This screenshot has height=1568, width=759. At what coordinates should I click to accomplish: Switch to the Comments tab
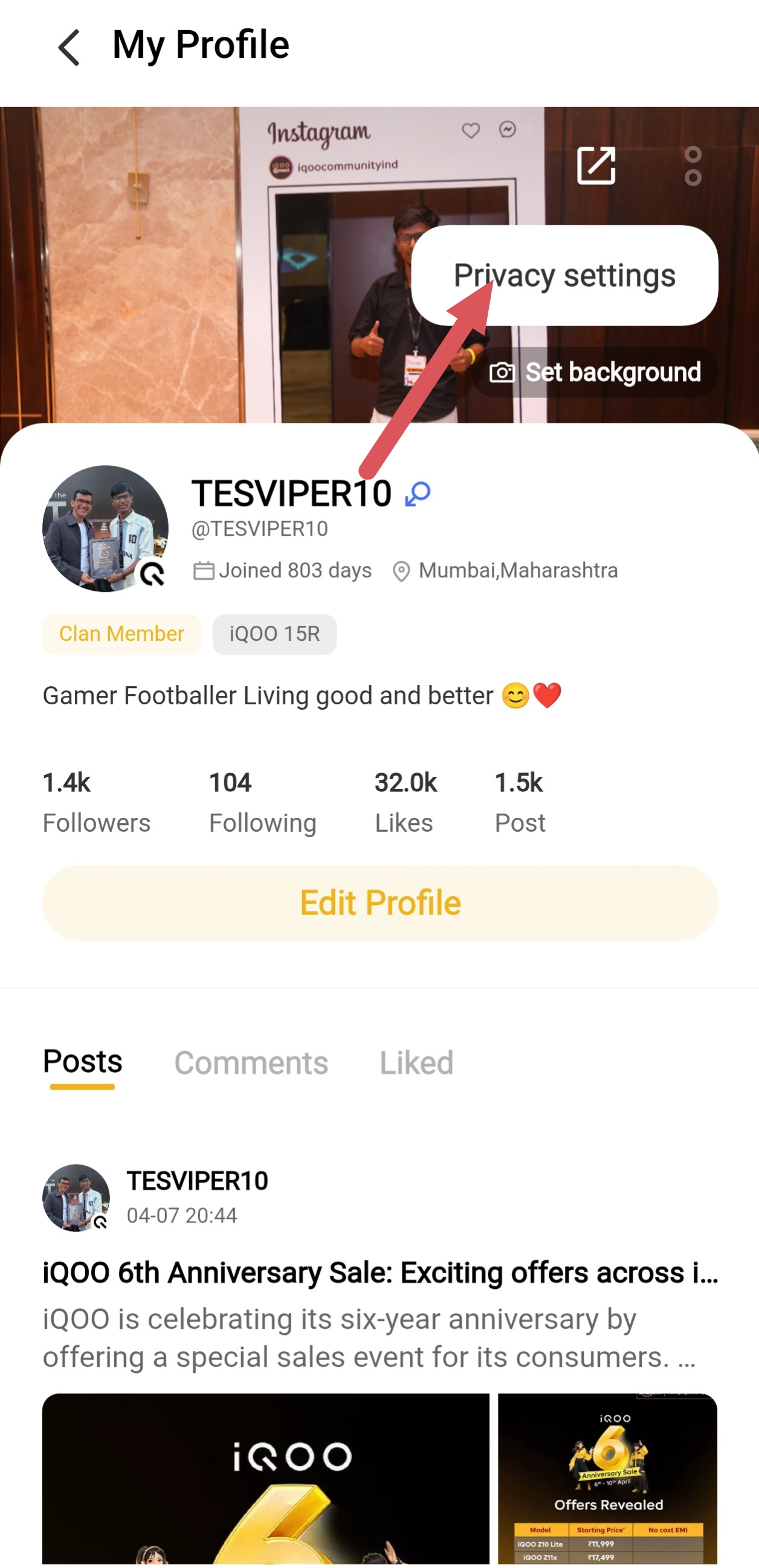point(251,1063)
